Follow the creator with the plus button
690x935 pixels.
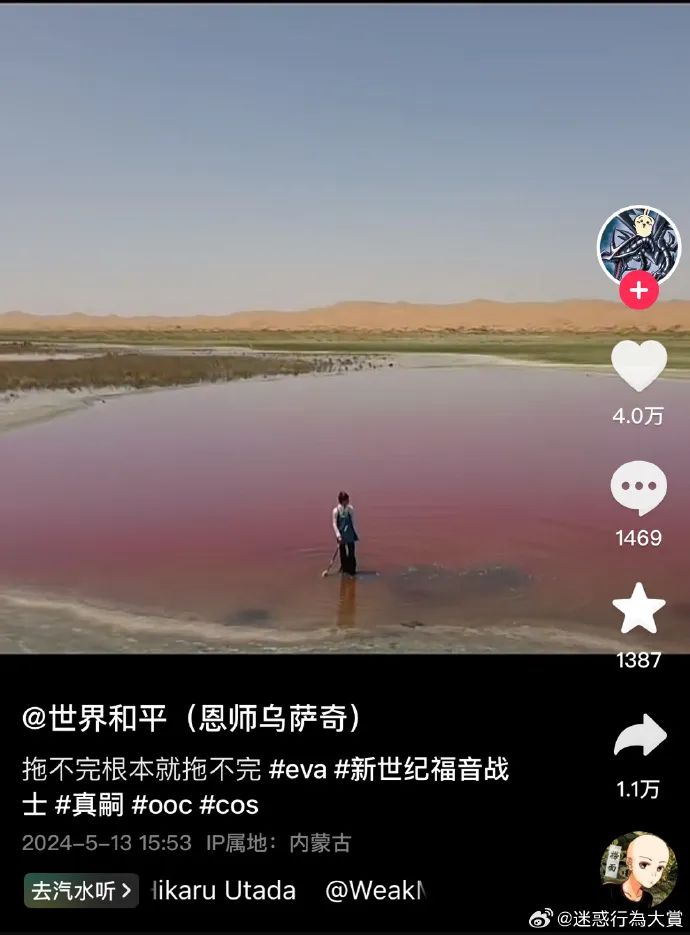point(639,292)
